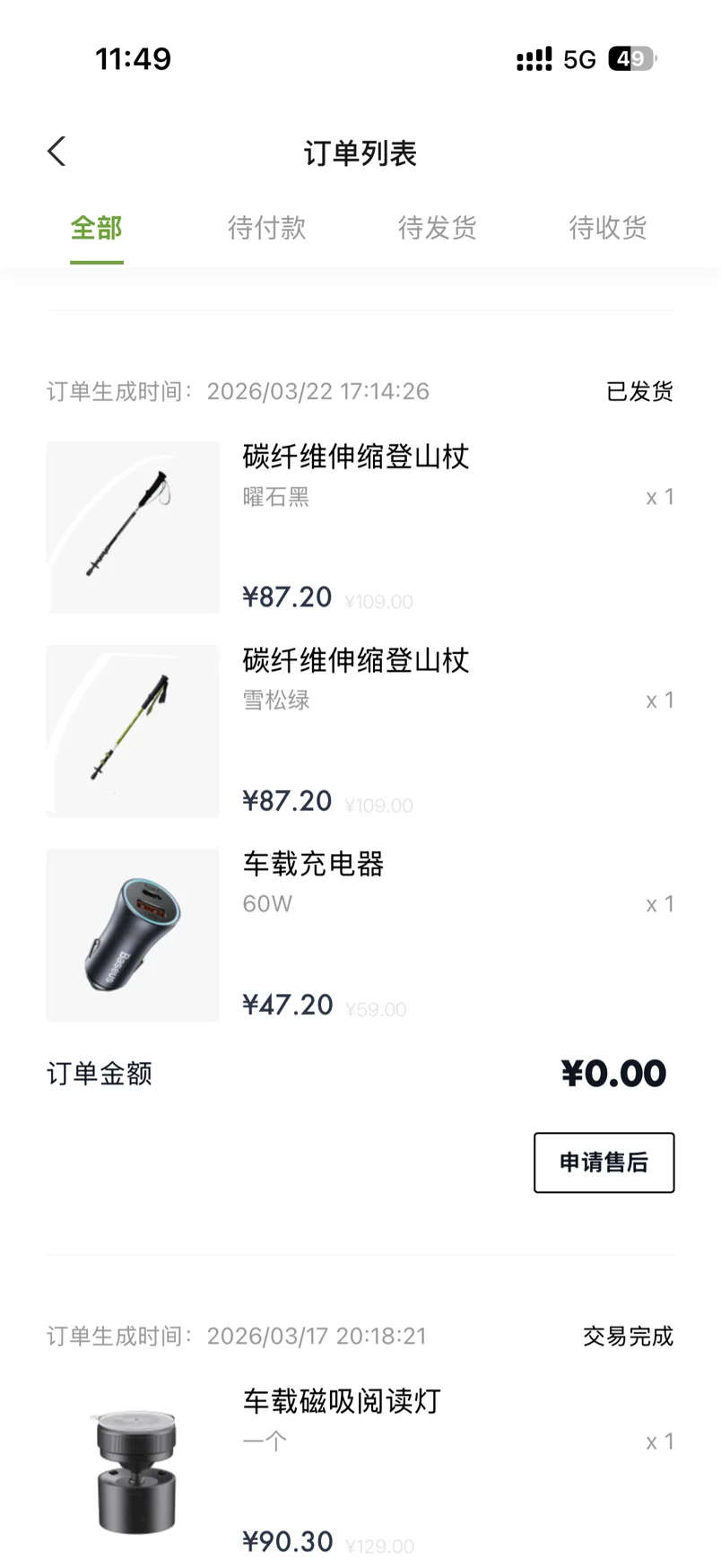The height and width of the screenshot is (1568, 721).
Task: Select the 全部 orders tab
Action: tap(97, 228)
